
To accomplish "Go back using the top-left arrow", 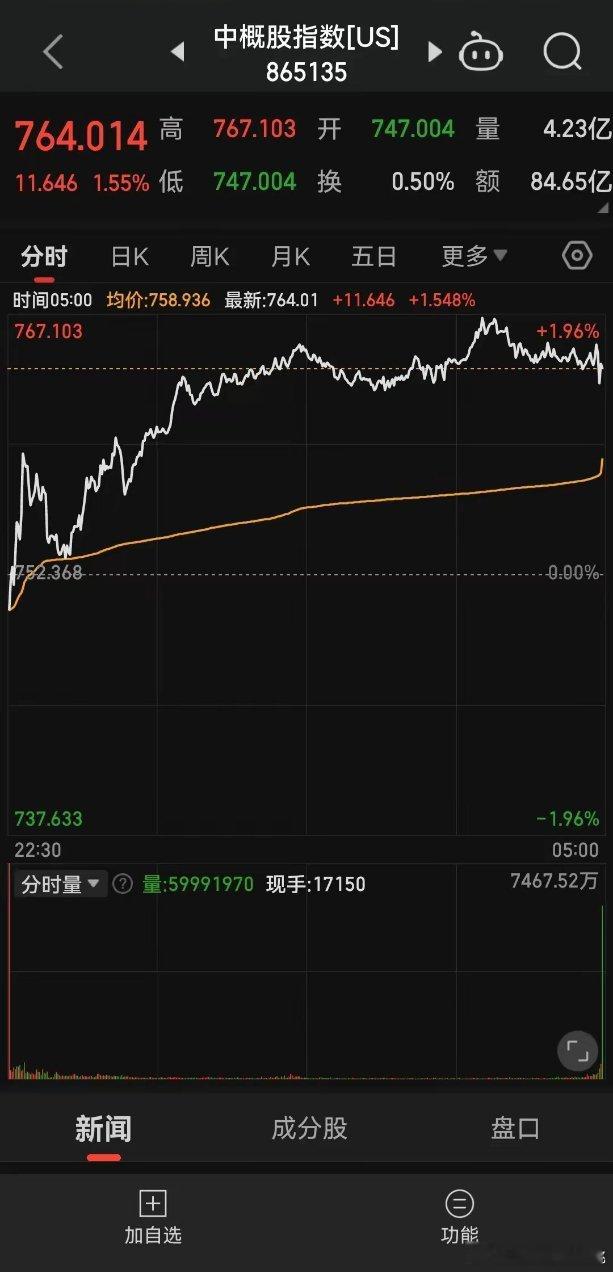I will 53,51.
